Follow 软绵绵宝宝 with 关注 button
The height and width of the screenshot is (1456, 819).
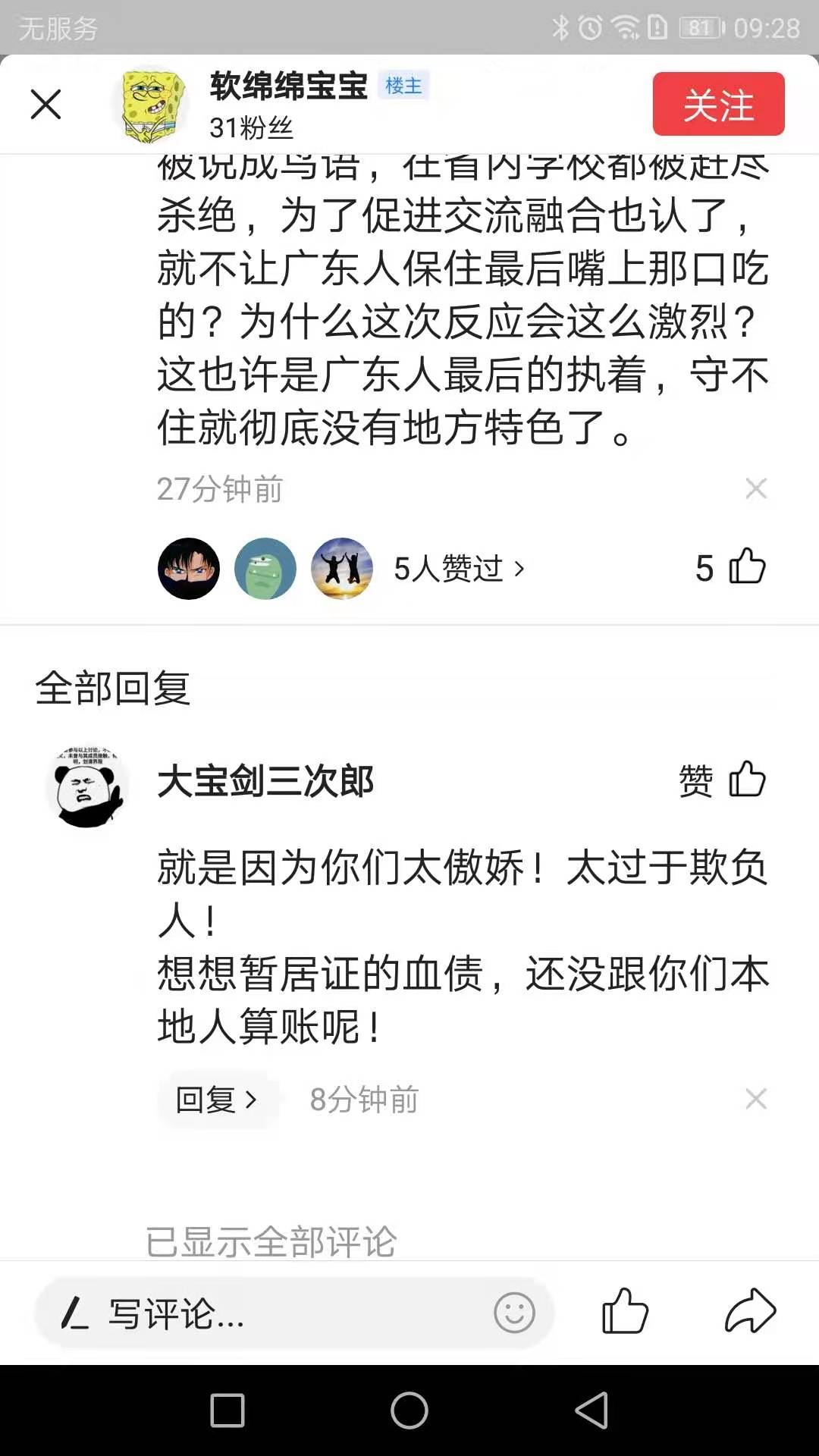click(718, 105)
